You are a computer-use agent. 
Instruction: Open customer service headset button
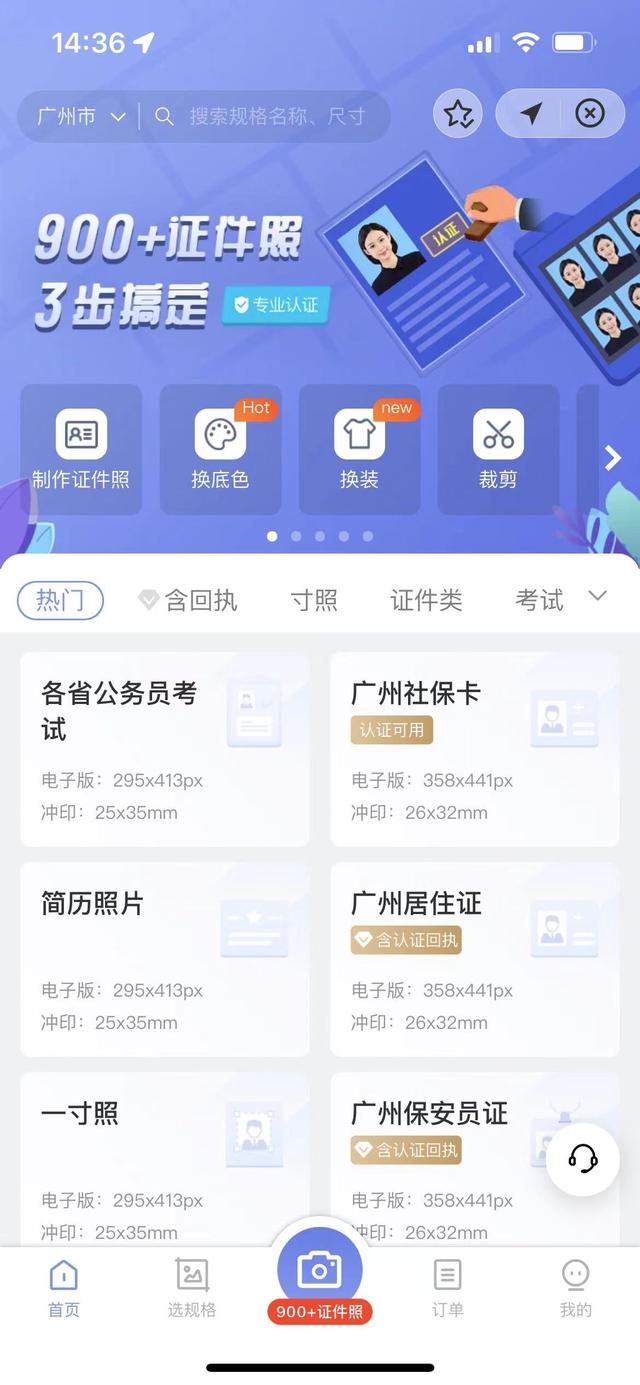tap(583, 1159)
